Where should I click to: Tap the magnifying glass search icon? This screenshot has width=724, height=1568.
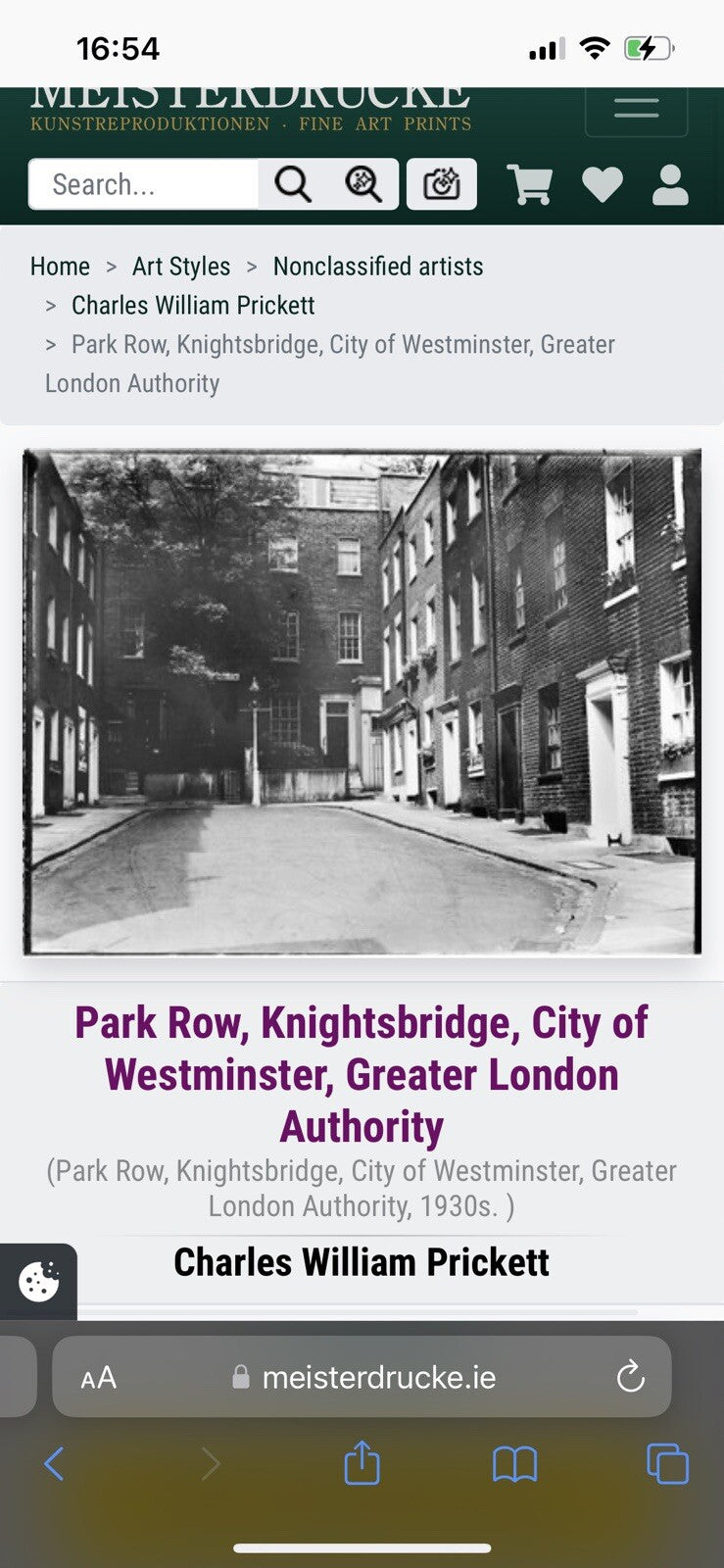(x=293, y=184)
